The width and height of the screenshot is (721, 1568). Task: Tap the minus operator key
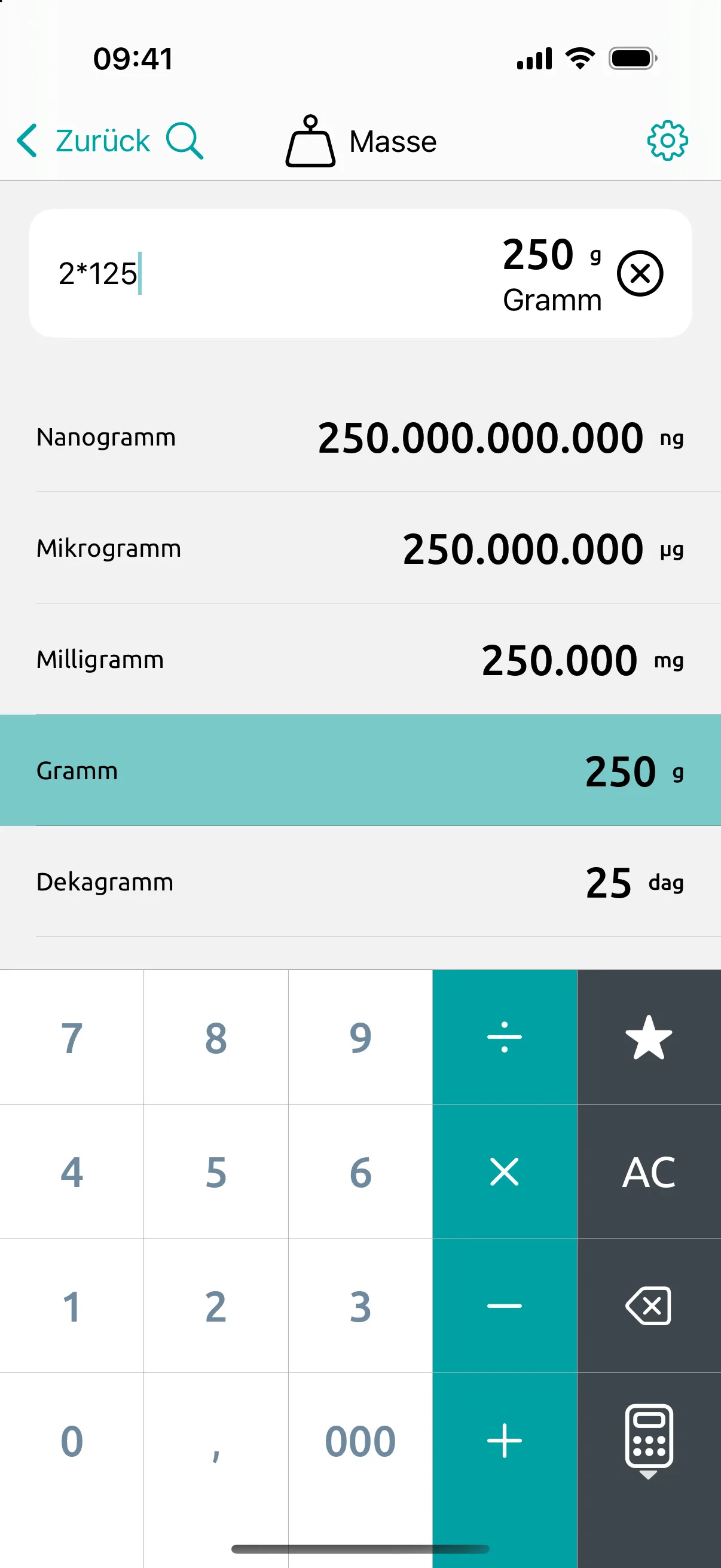(x=505, y=1305)
